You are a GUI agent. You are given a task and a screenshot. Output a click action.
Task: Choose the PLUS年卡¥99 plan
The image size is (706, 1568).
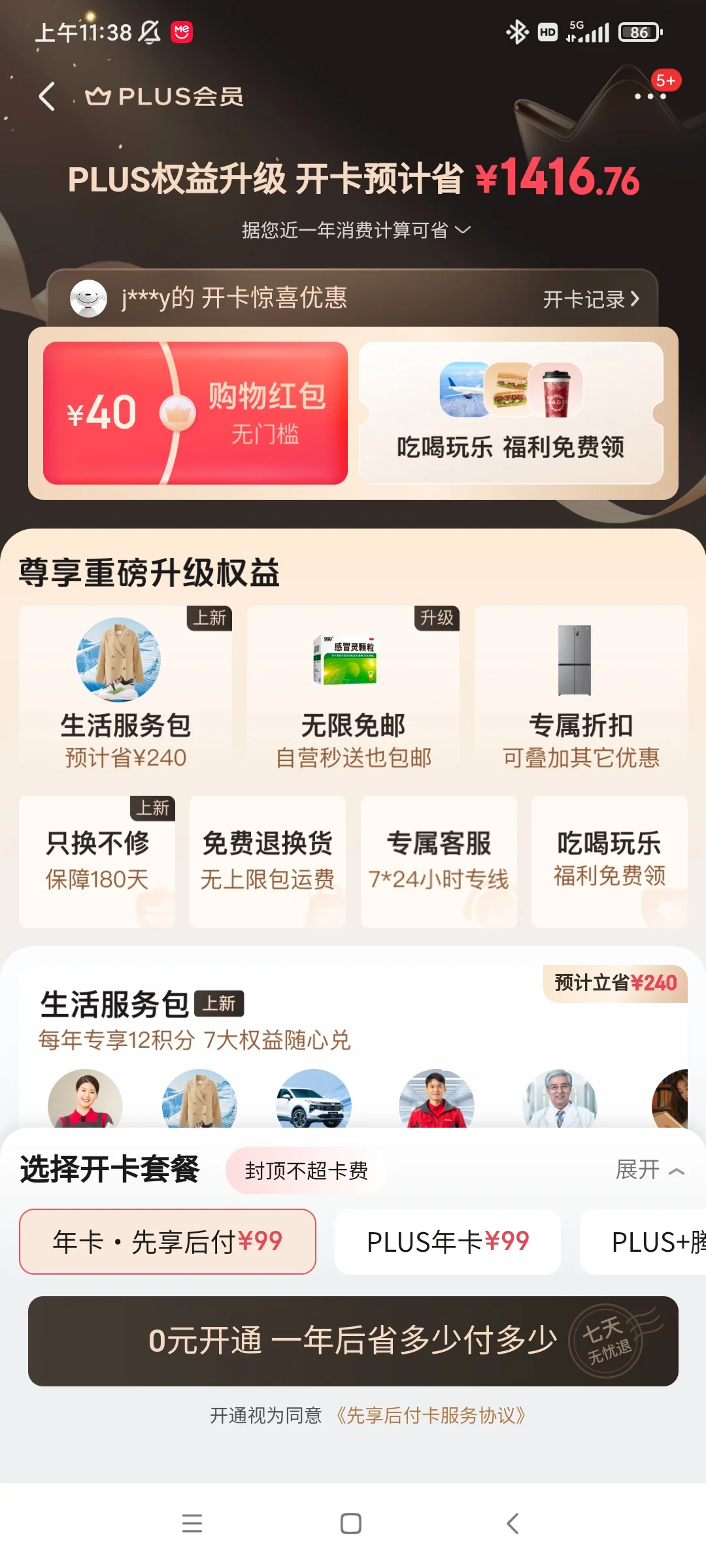[448, 1241]
